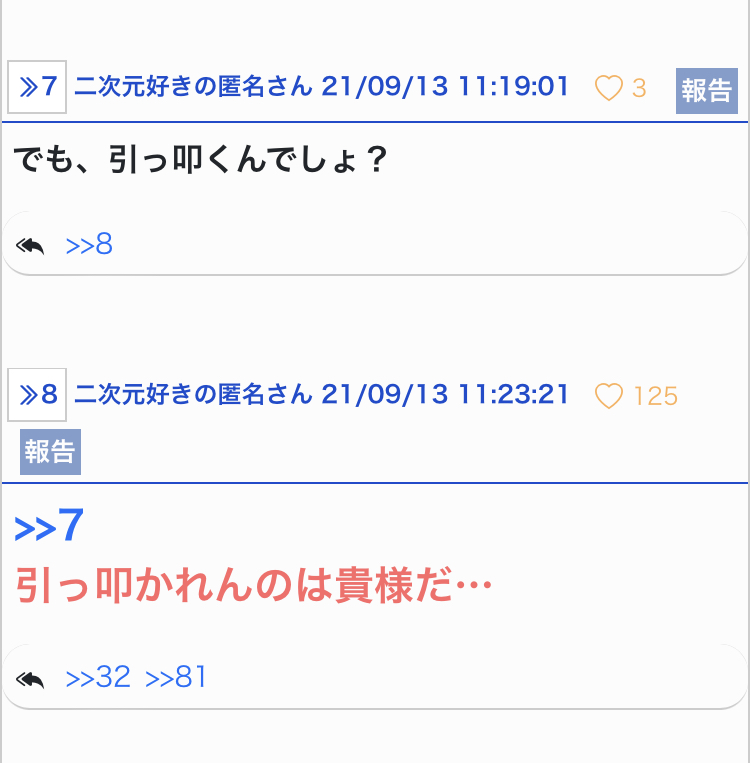This screenshot has height=763, width=750.
Task: Report post 7 with the 報告 button
Action: [x=707, y=91]
